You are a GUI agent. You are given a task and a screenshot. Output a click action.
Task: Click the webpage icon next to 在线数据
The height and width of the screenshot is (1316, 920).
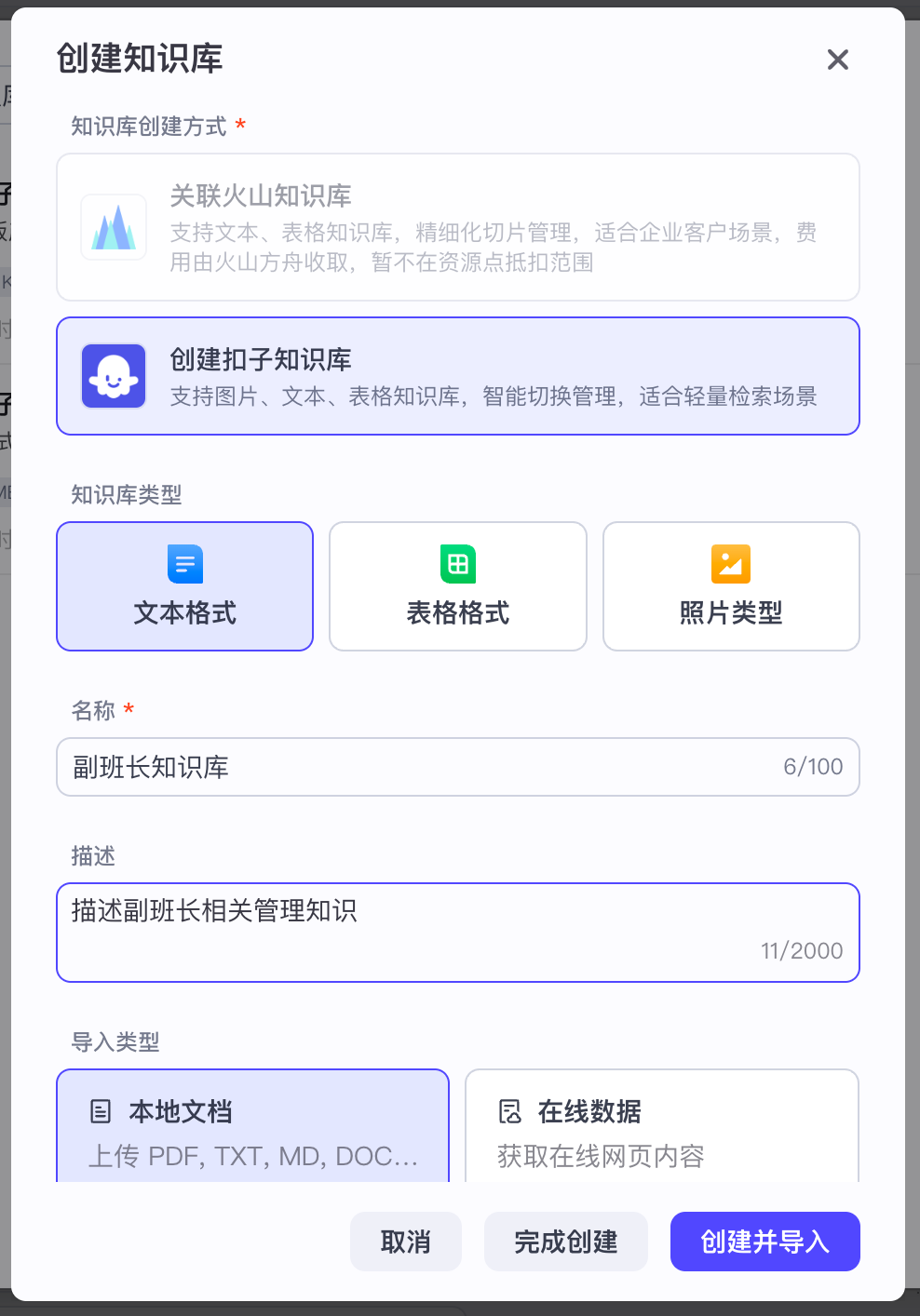pos(507,1111)
